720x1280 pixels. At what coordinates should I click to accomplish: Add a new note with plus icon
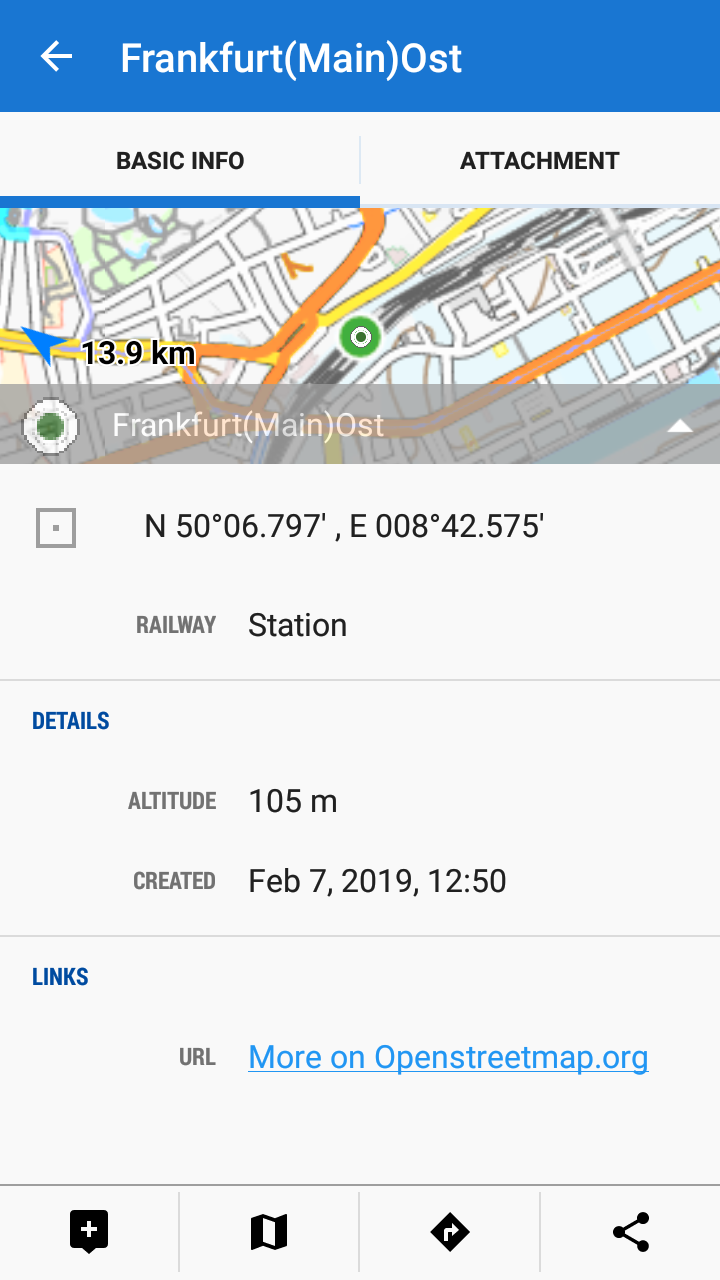[89, 1232]
